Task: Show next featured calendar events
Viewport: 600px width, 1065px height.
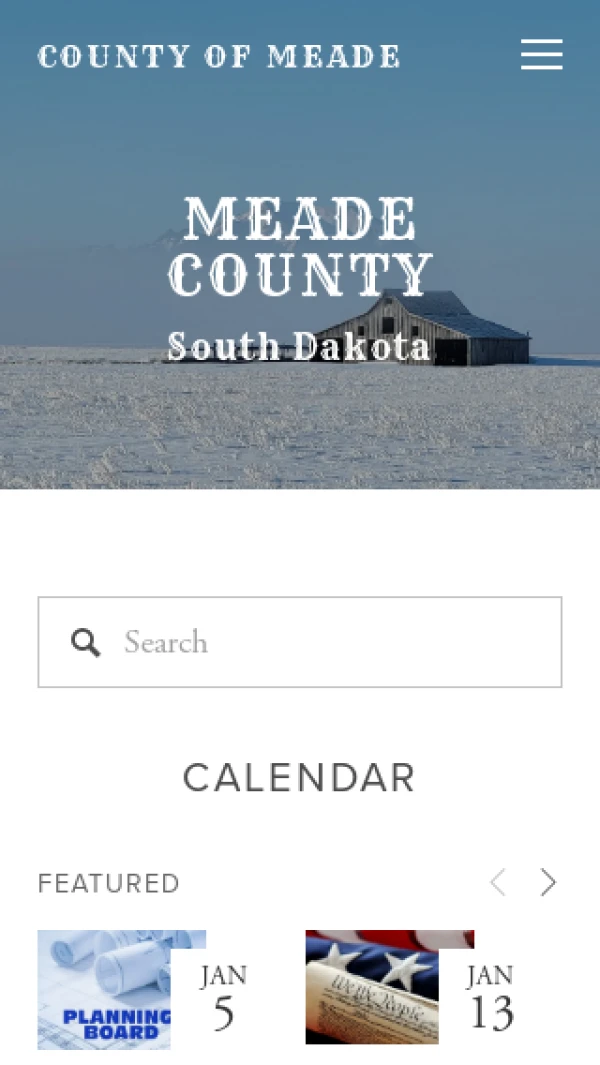Action: tap(548, 882)
